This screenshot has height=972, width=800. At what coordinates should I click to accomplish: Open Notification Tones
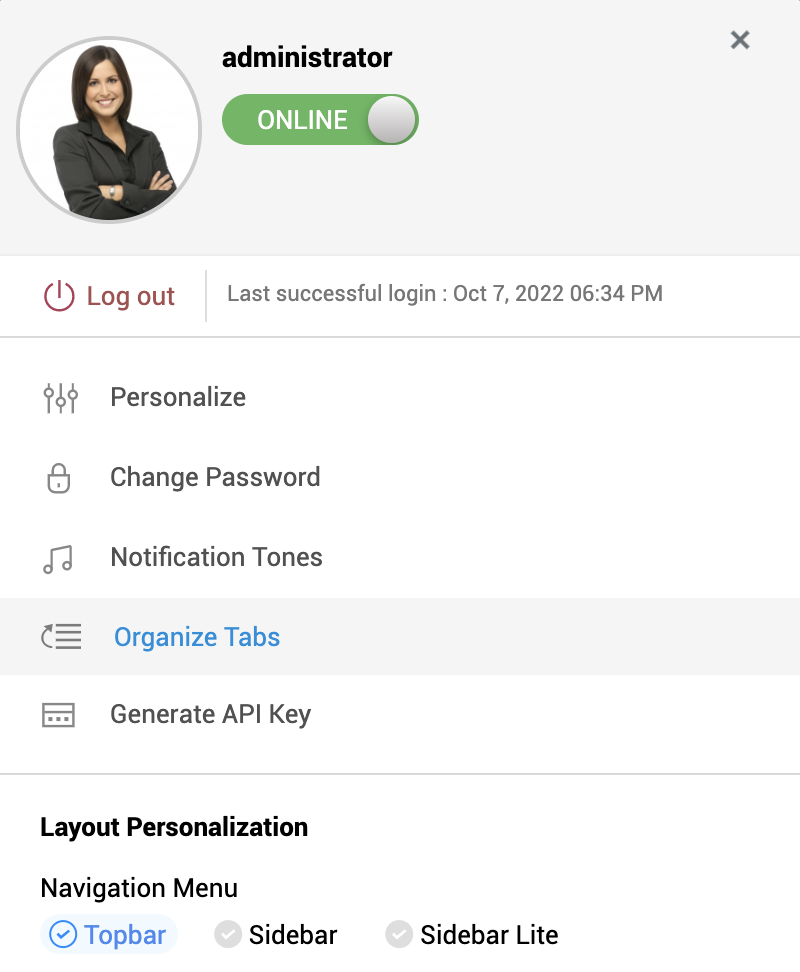(216, 557)
